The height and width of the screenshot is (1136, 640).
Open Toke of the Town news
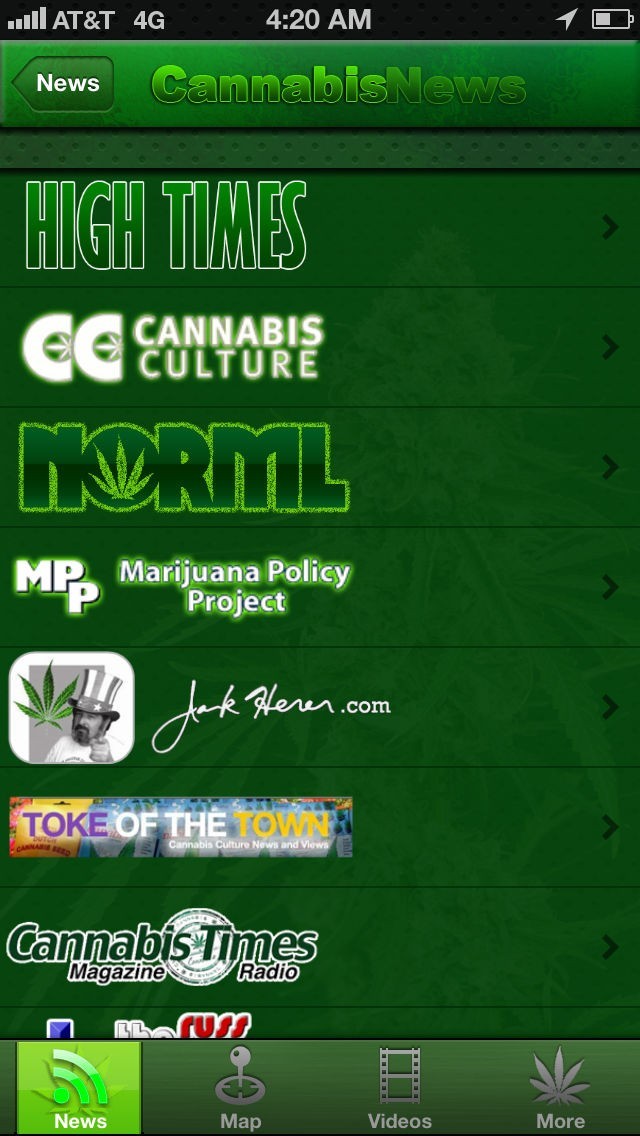[x=320, y=827]
